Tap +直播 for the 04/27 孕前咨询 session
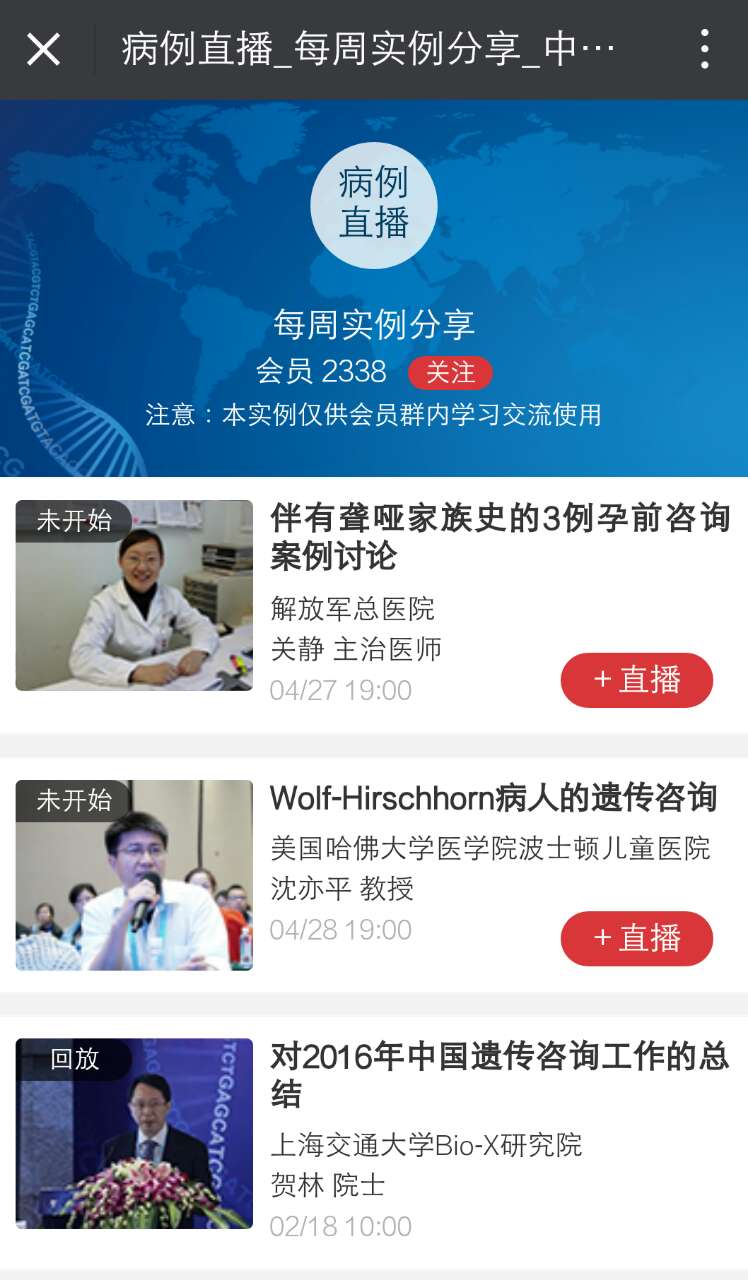This screenshot has width=748, height=1280. tap(637, 680)
